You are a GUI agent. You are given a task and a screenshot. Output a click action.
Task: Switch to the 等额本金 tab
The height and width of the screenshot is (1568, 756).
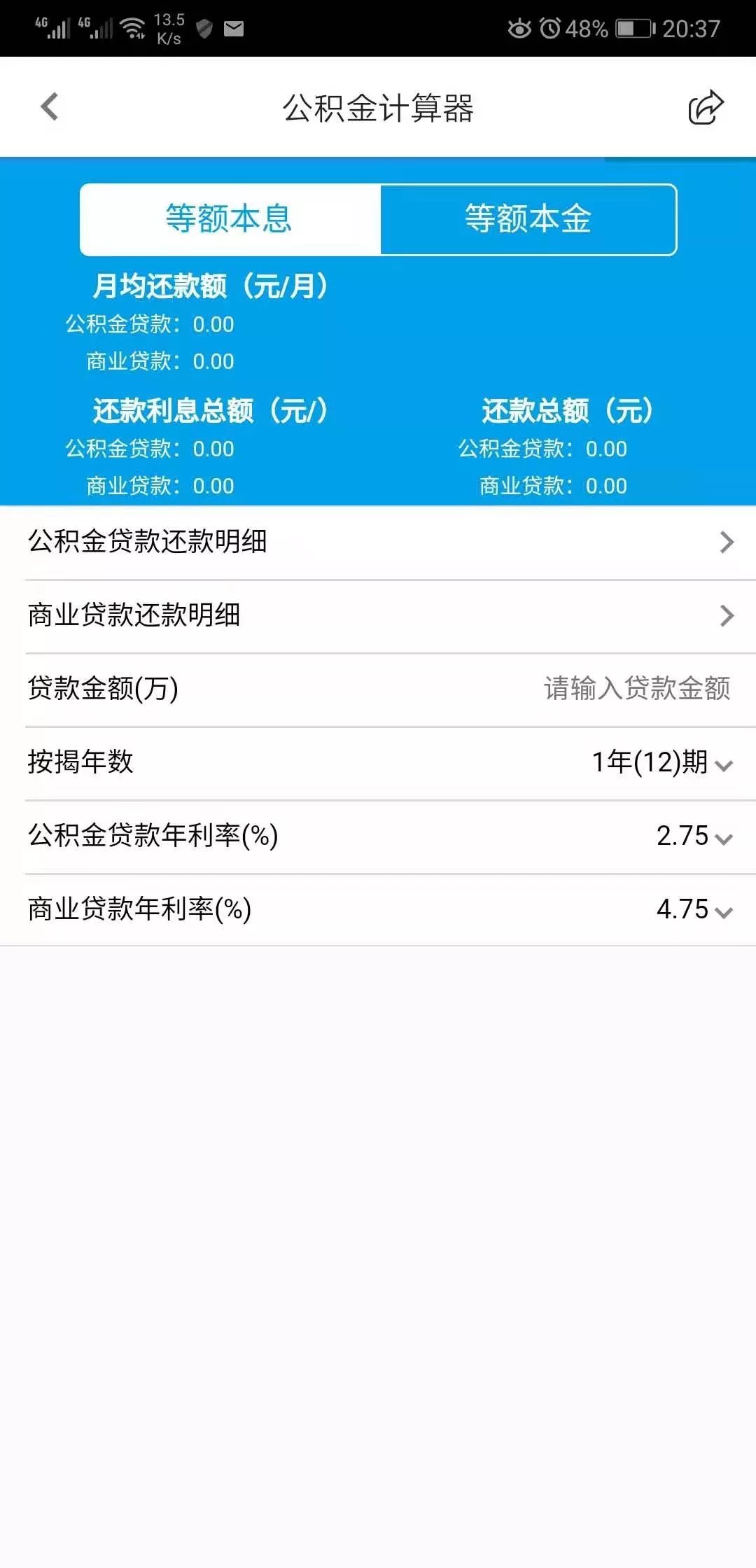(x=527, y=219)
